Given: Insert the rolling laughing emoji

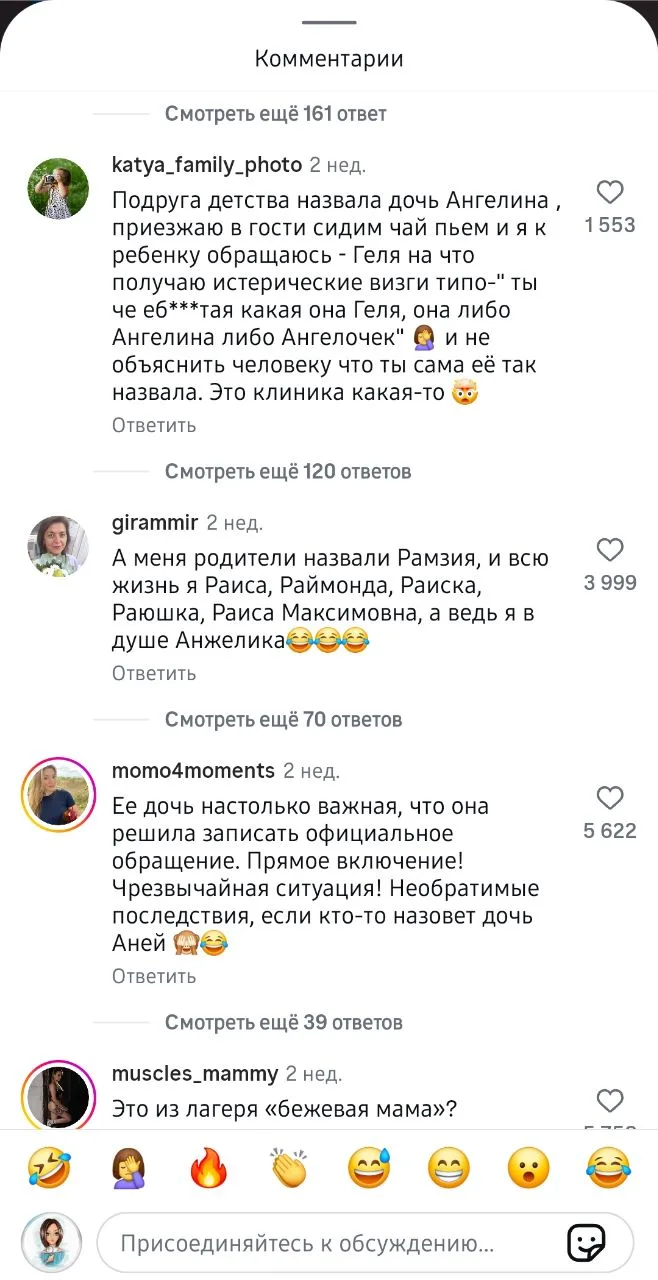Looking at the screenshot, I should click(50, 1167).
